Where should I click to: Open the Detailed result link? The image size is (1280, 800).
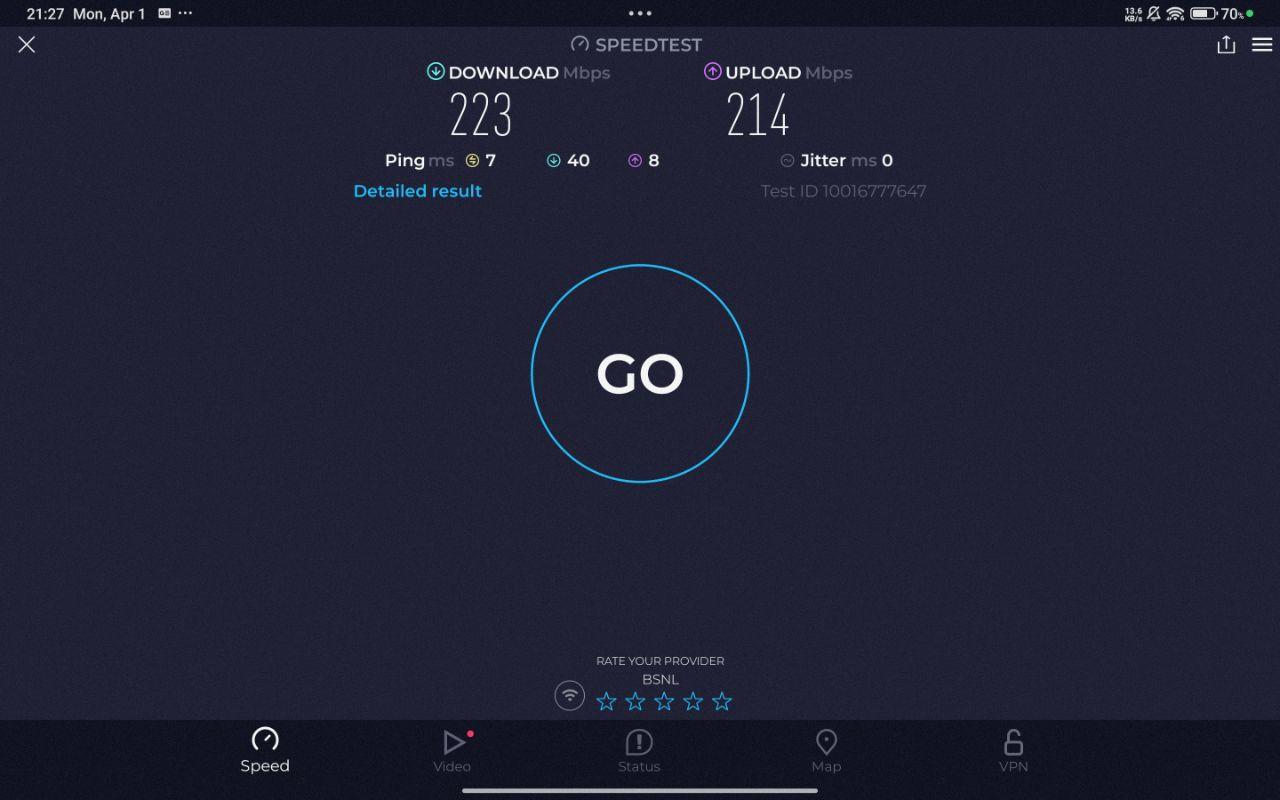point(417,191)
